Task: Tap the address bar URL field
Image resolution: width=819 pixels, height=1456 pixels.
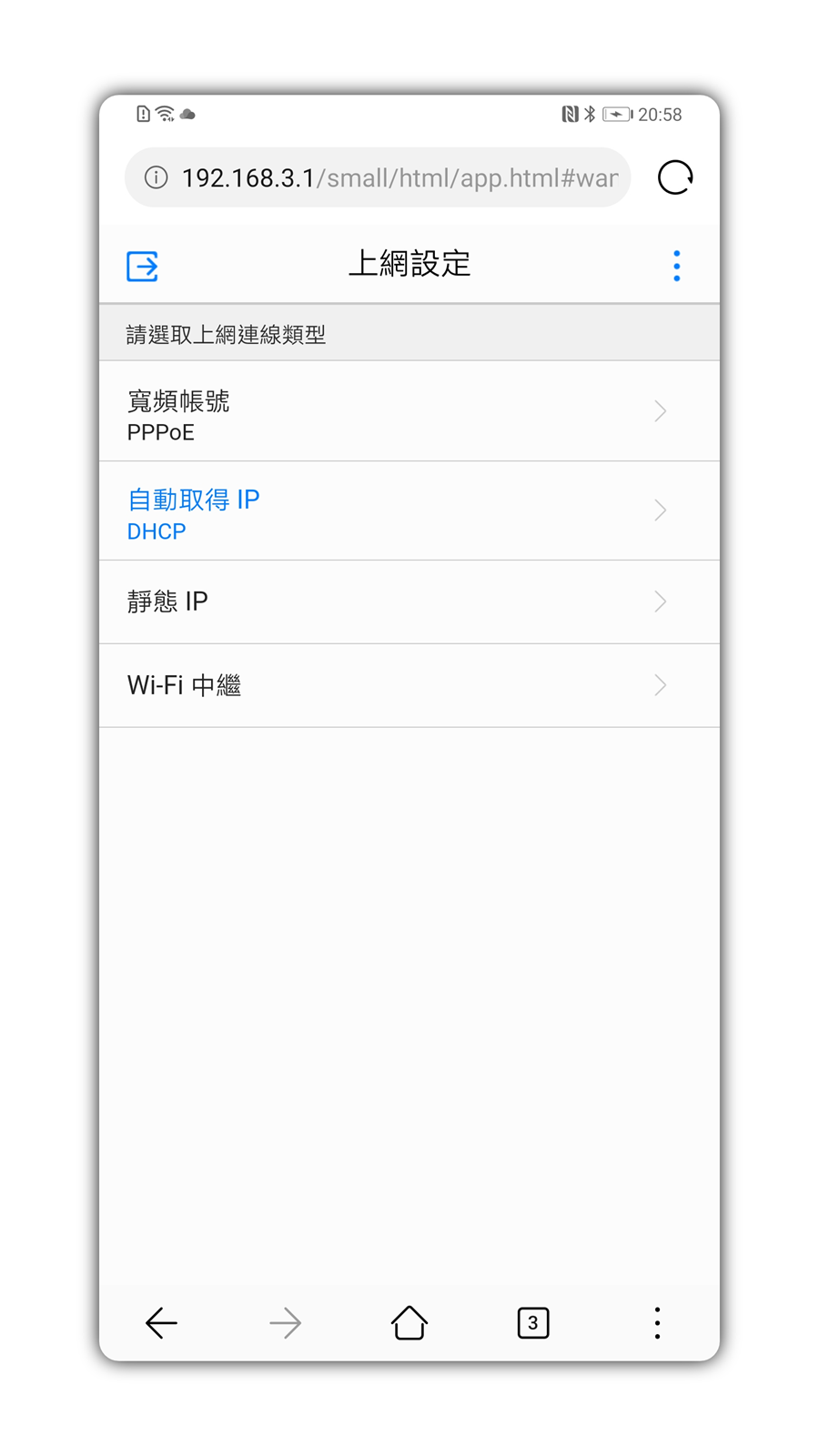Action: (x=391, y=177)
